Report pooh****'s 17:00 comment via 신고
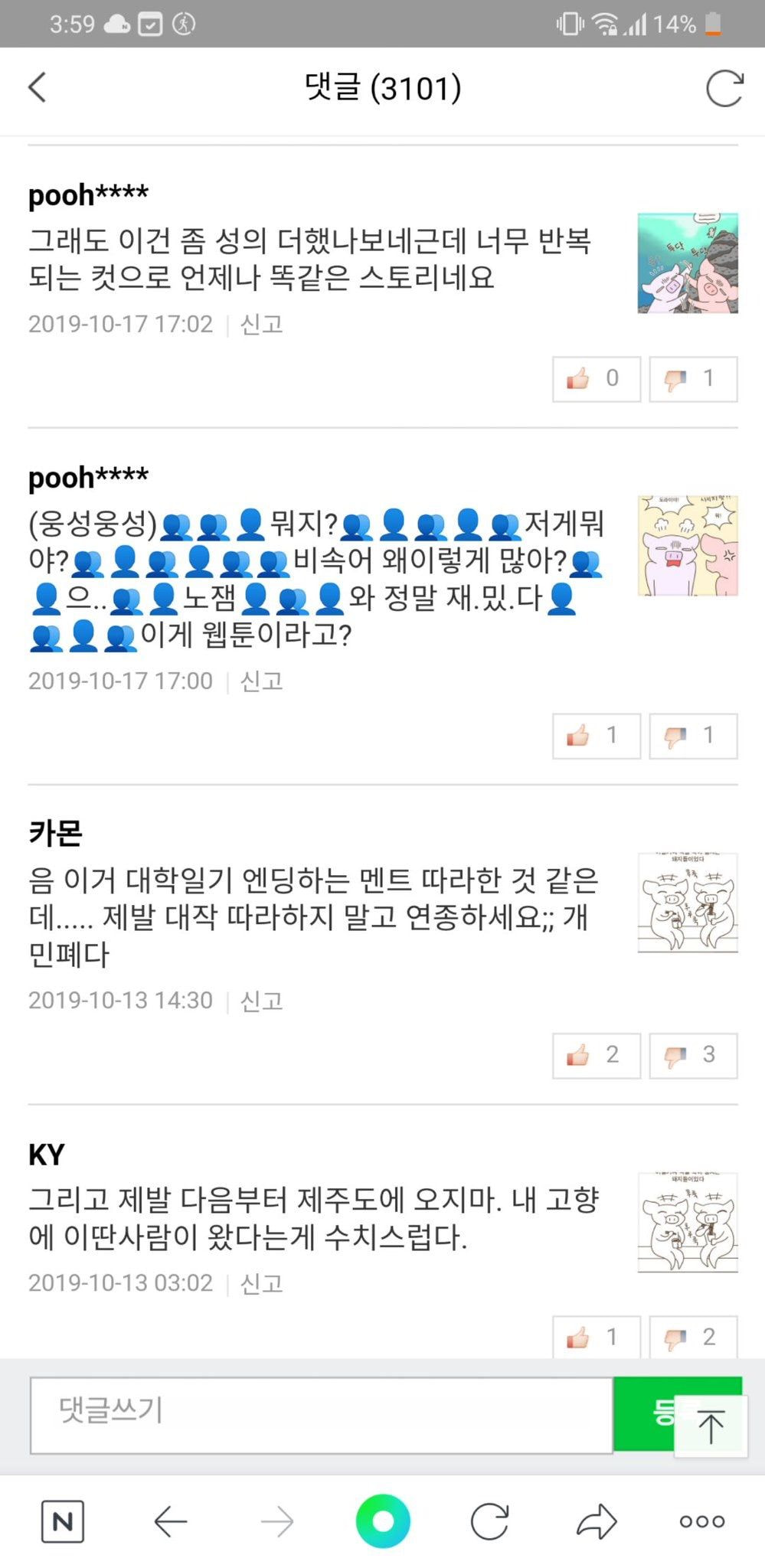The width and height of the screenshot is (765, 1568). [262, 681]
